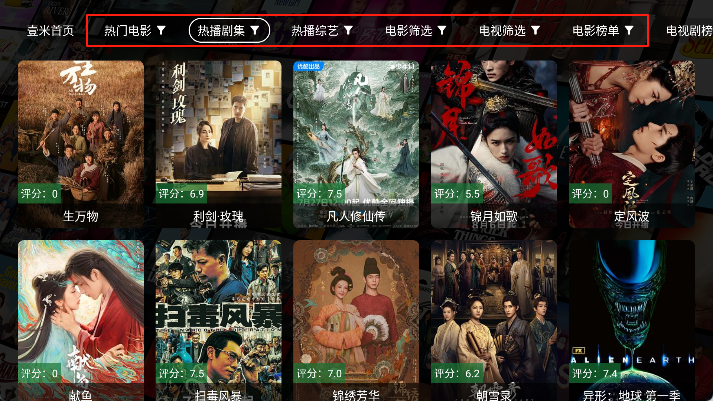Open the 热门电影 tab
The width and height of the screenshot is (713, 401).
click(x=135, y=31)
